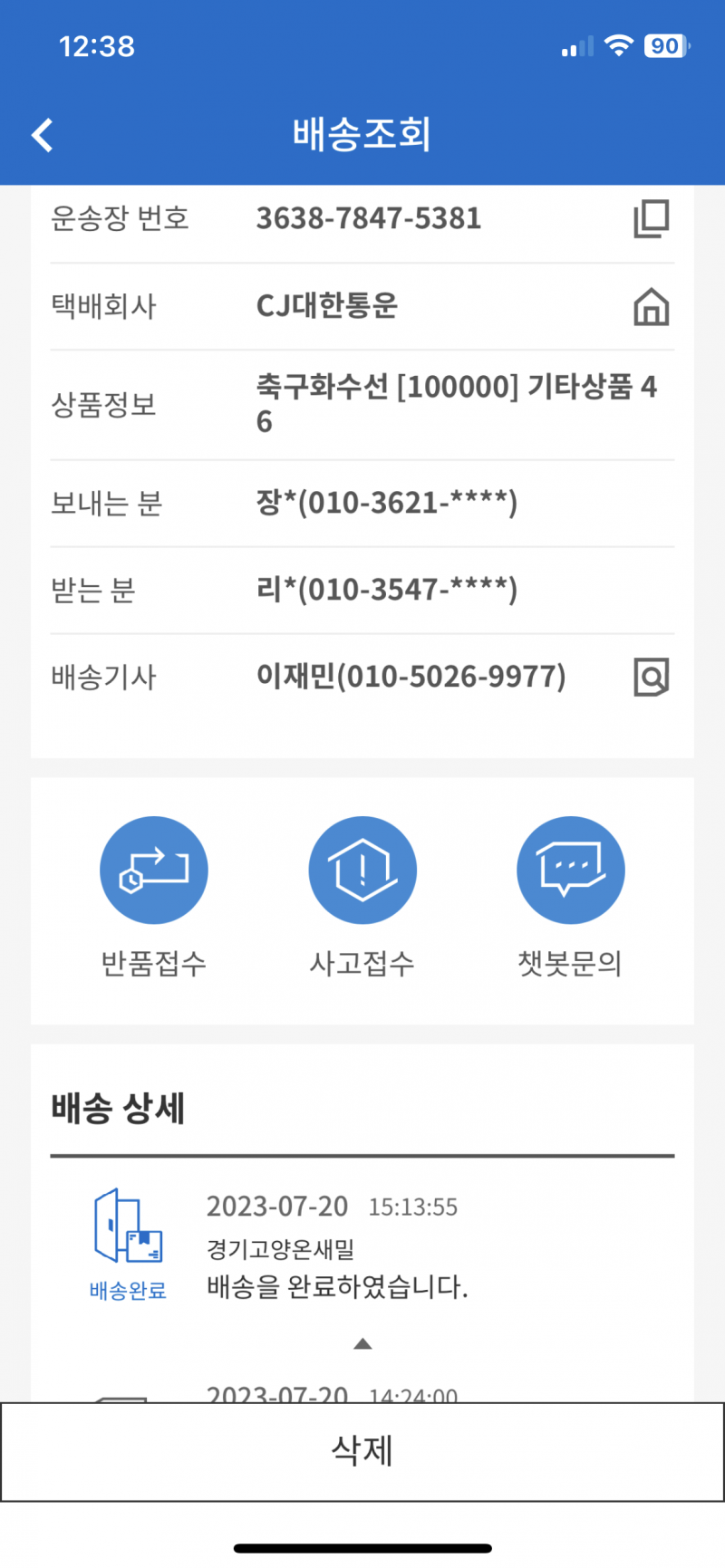Screen dimensions: 725x1568
Task: Collapse the 배송 상세 history arrow
Action: tap(362, 1344)
